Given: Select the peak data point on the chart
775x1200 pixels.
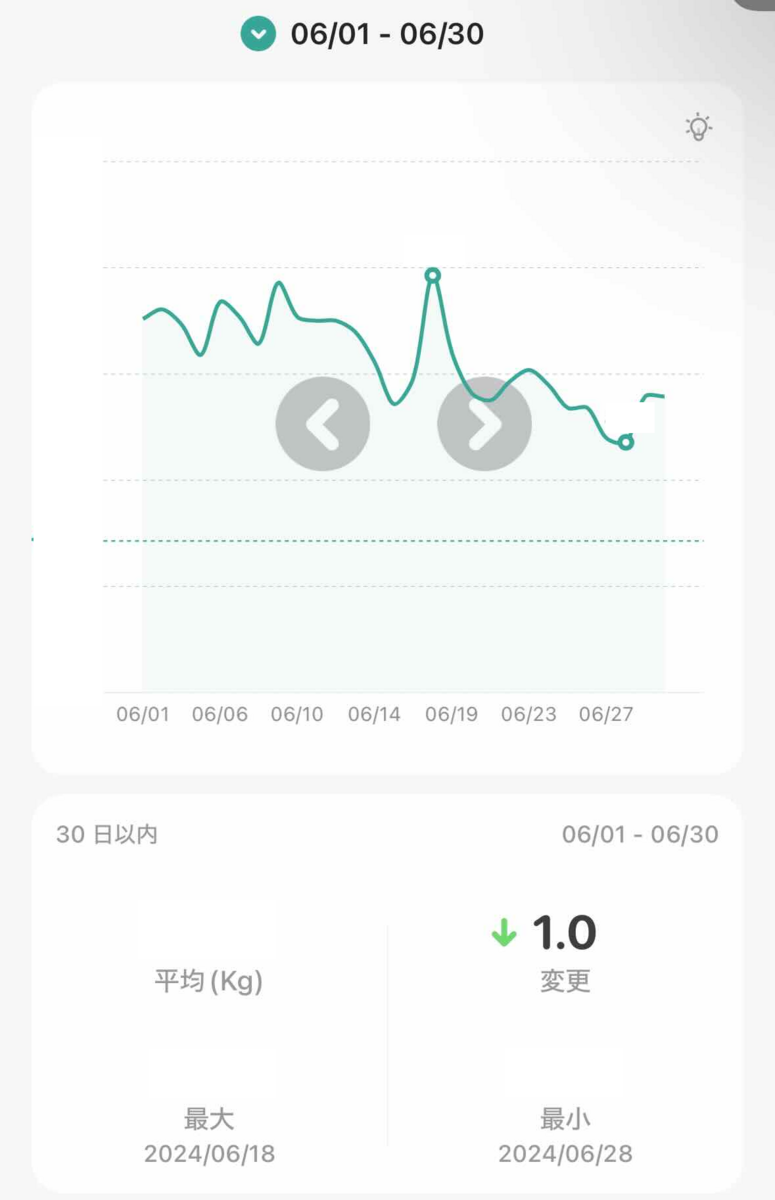Looking at the screenshot, I should tap(433, 275).
